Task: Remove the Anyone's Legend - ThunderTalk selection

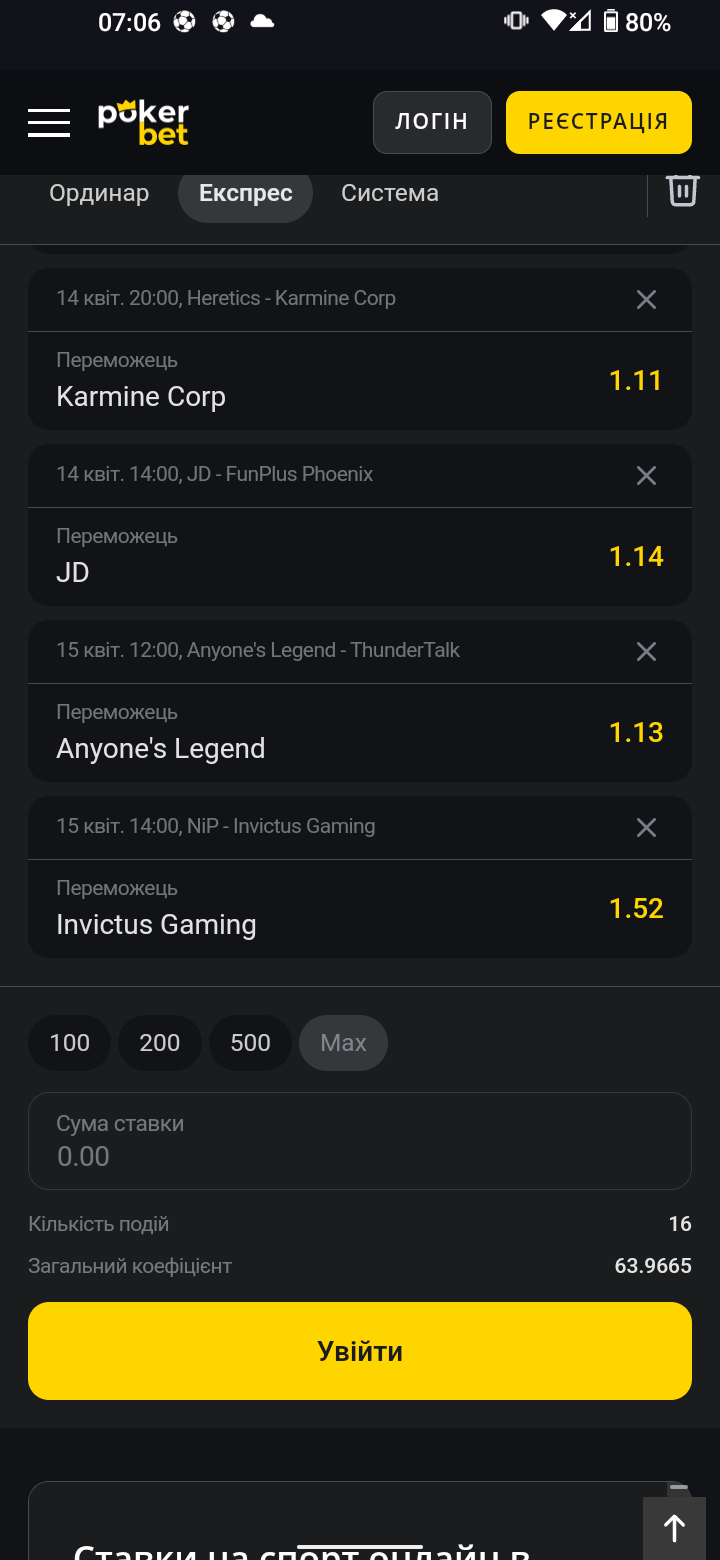Action: tap(647, 651)
